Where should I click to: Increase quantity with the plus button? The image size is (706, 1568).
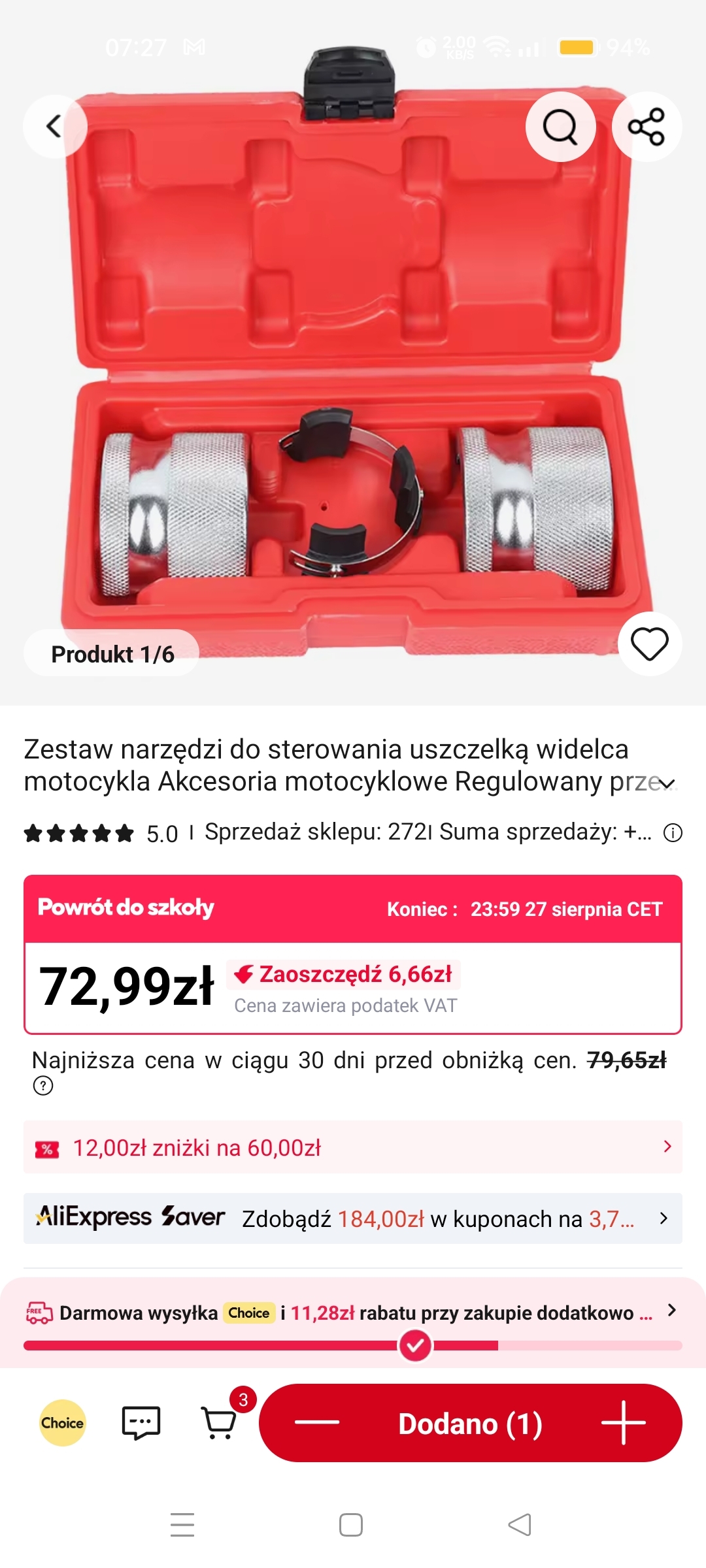click(x=623, y=1422)
